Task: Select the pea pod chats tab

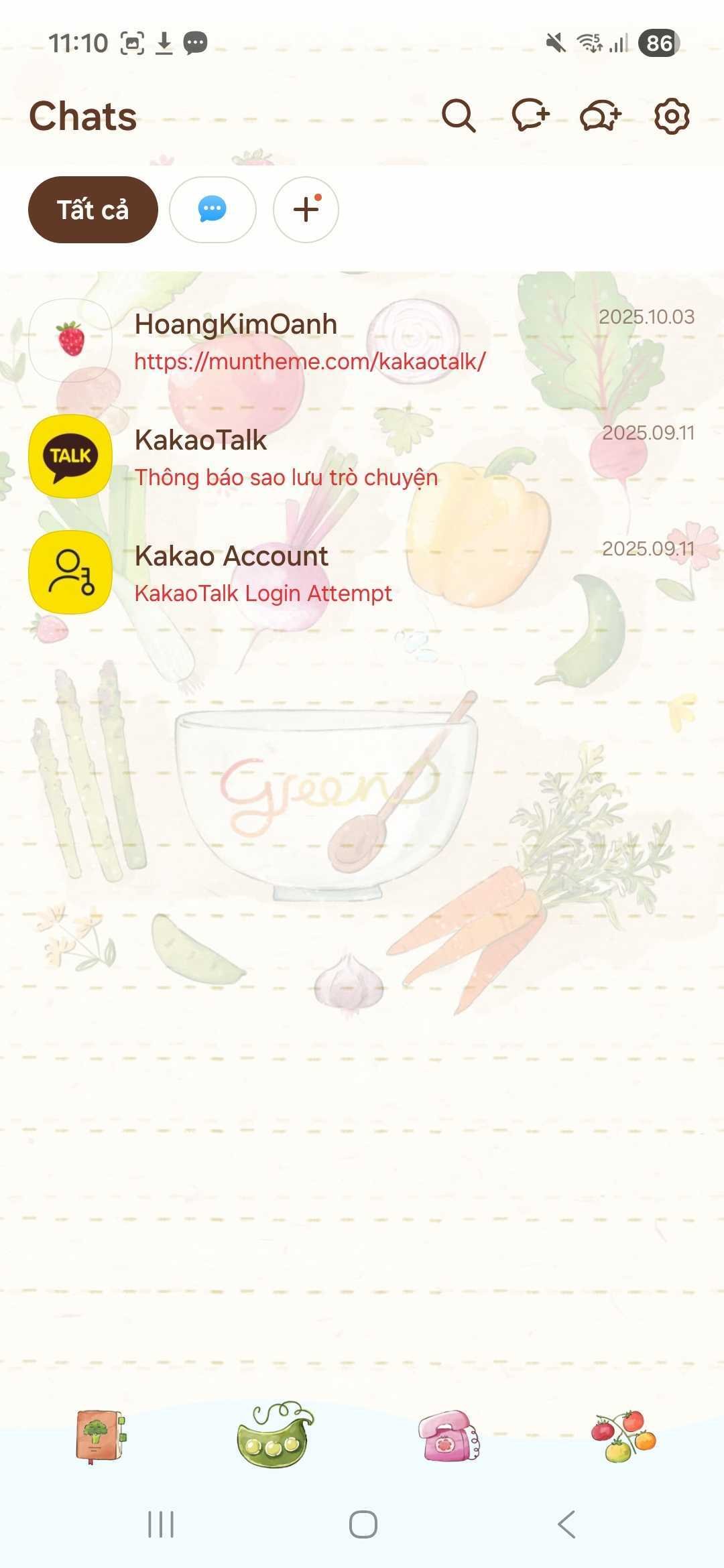Action: [x=275, y=1433]
